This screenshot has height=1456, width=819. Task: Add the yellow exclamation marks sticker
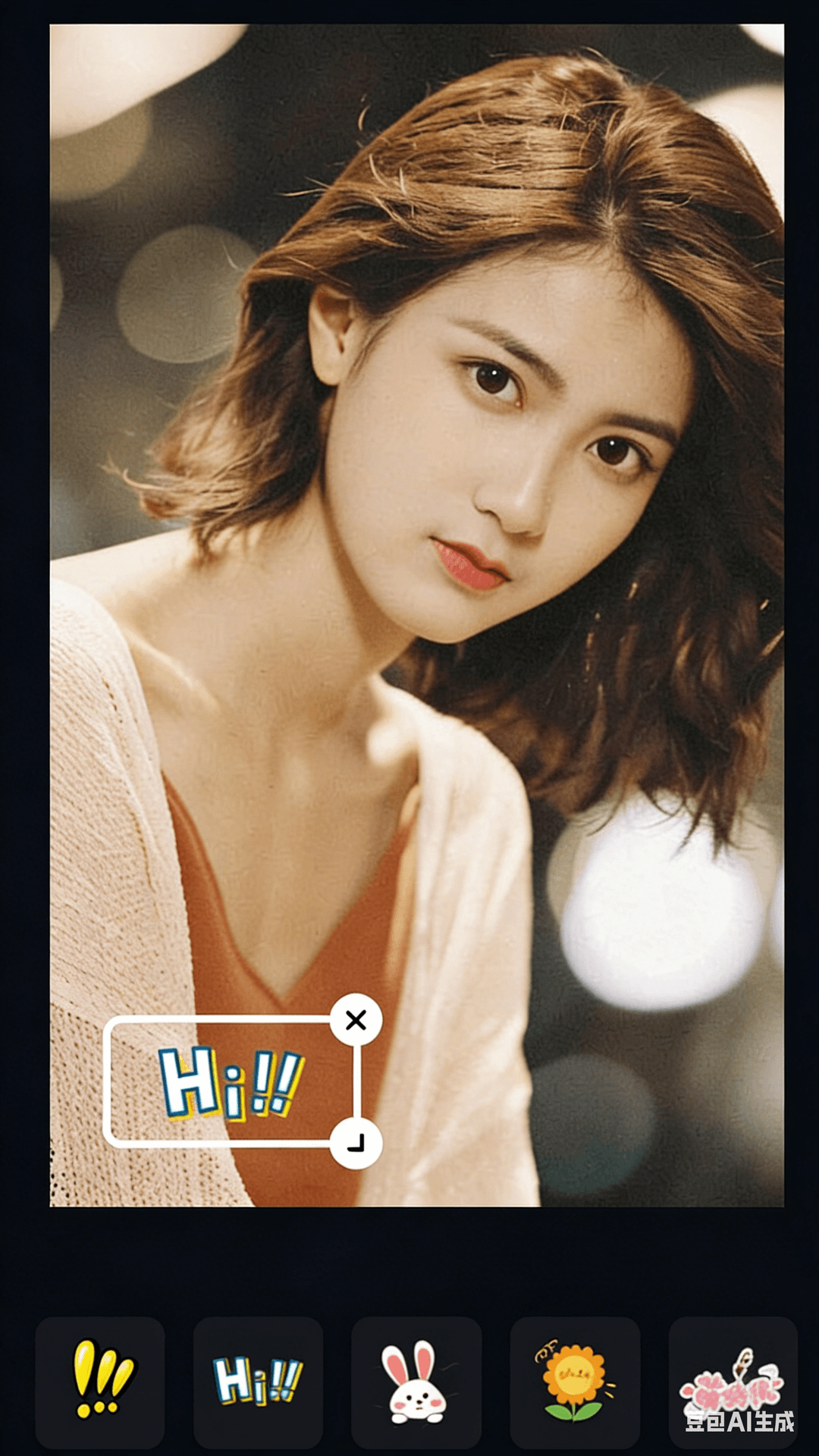click(100, 1382)
